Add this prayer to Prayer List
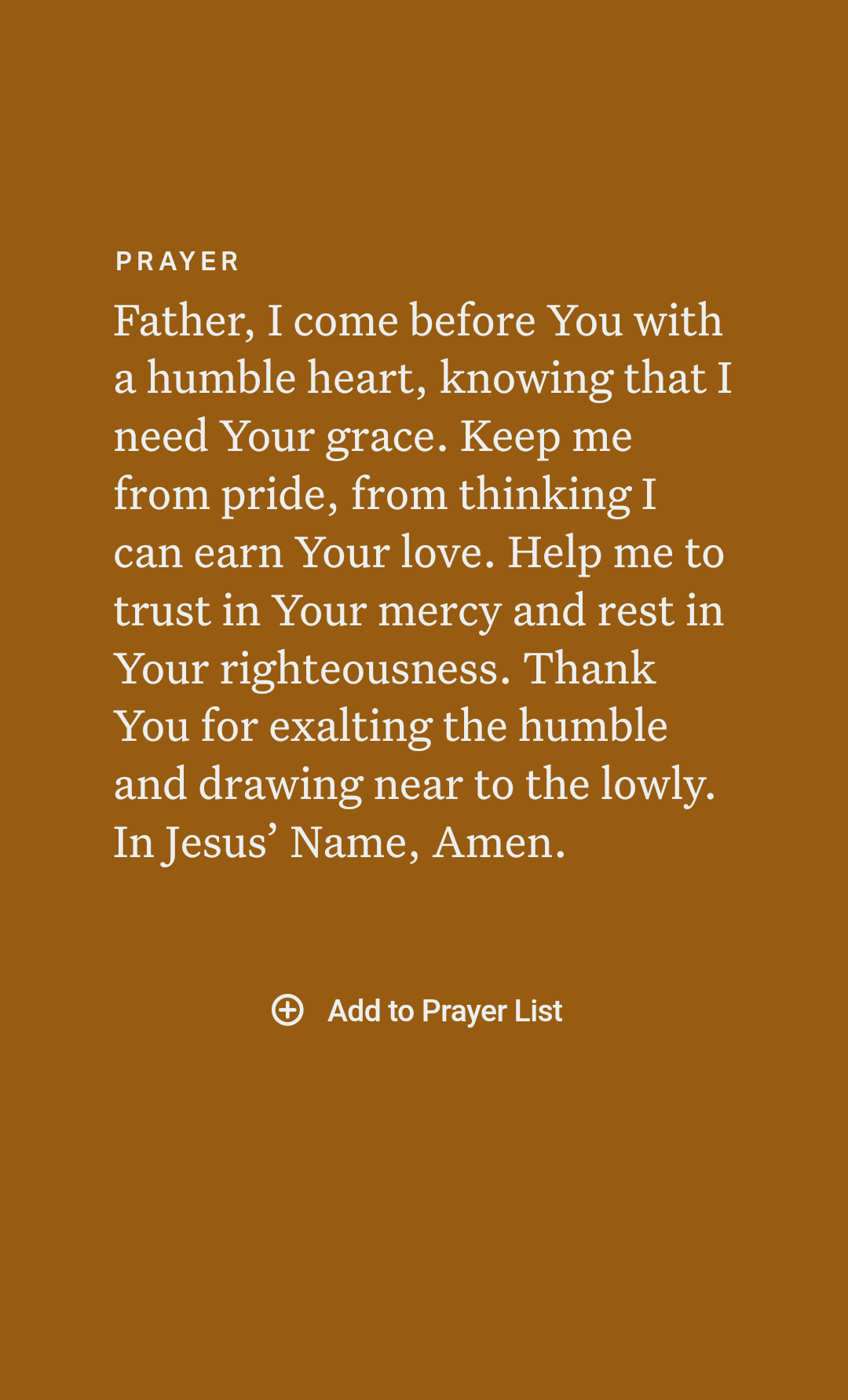This screenshot has width=848, height=1400. [x=417, y=1010]
